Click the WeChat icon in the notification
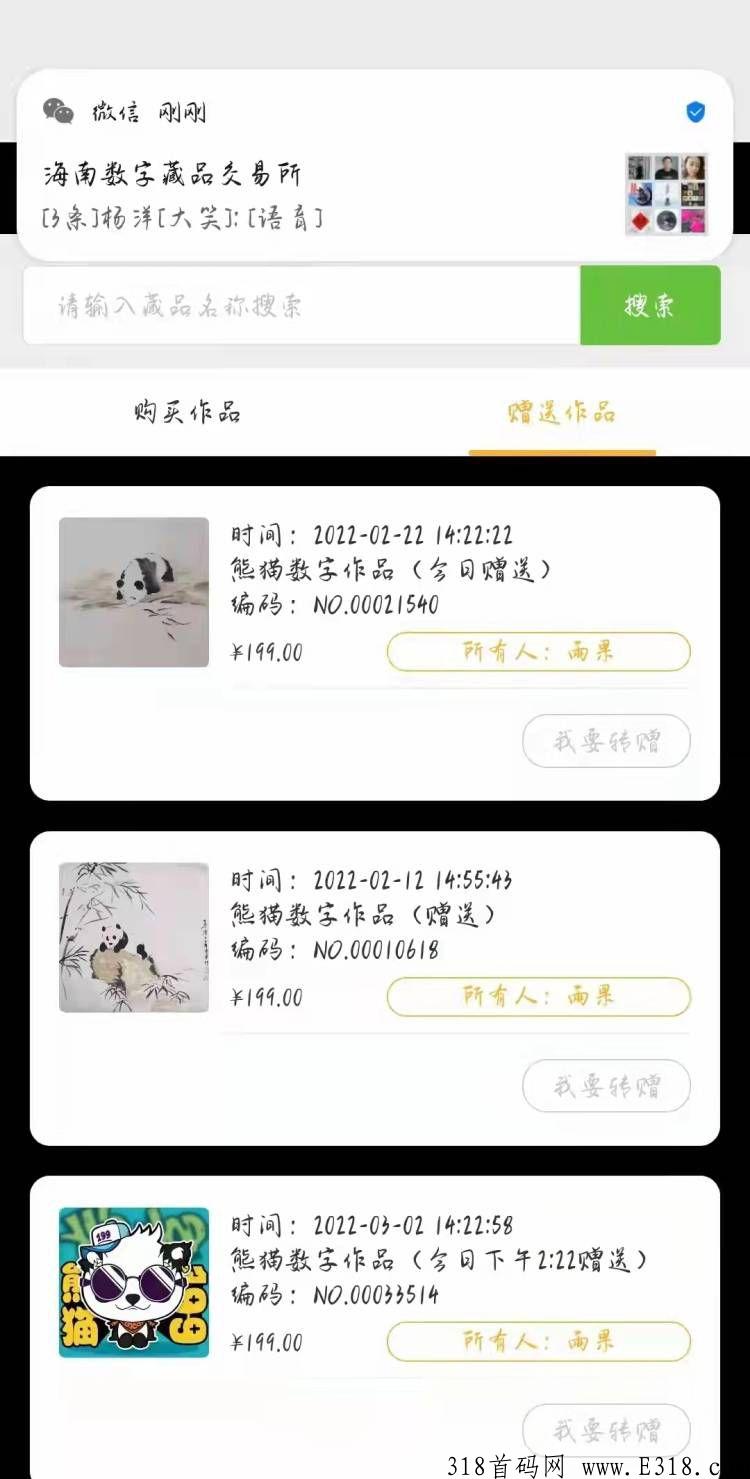This screenshot has width=750, height=1479. [x=57, y=112]
